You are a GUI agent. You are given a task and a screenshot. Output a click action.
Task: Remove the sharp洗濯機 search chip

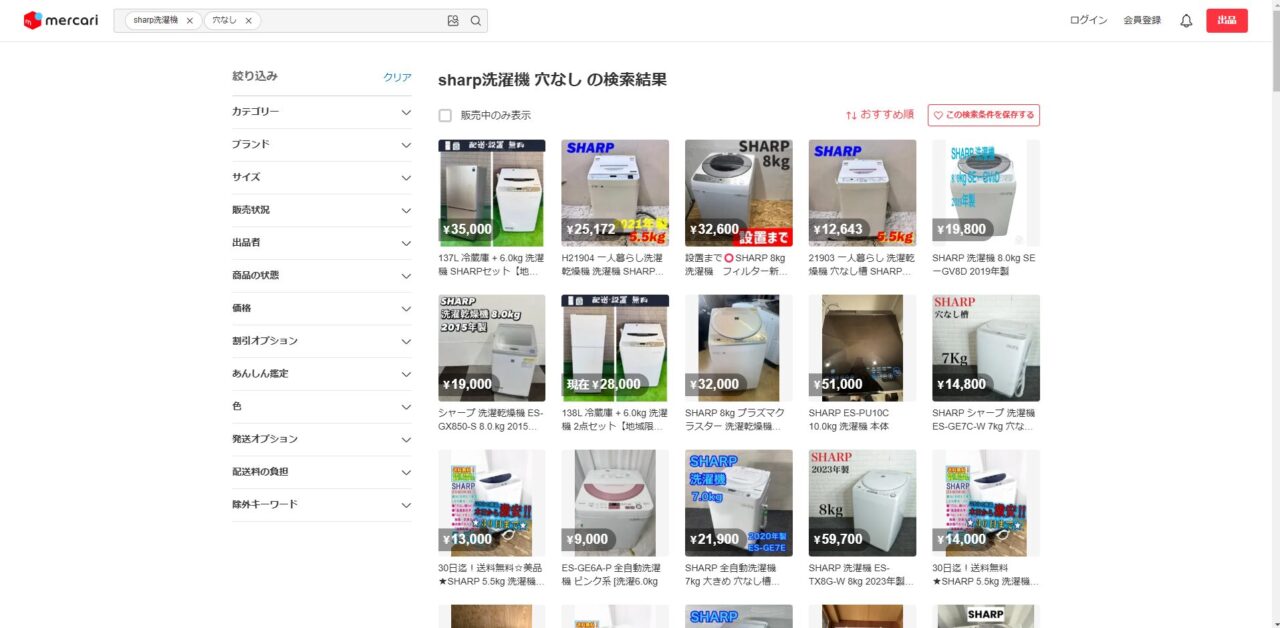[189, 20]
